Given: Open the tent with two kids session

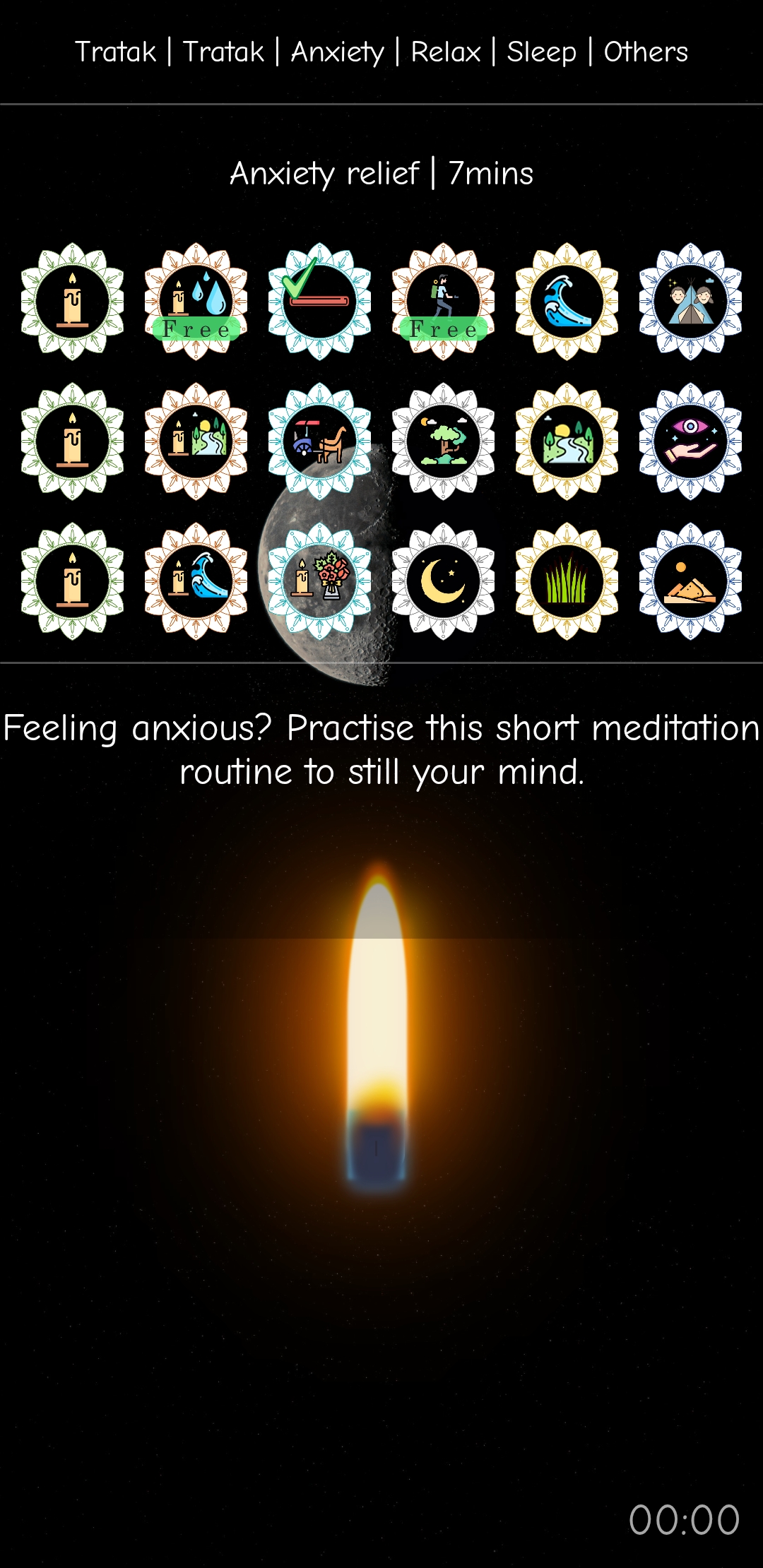Looking at the screenshot, I should (x=690, y=302).
